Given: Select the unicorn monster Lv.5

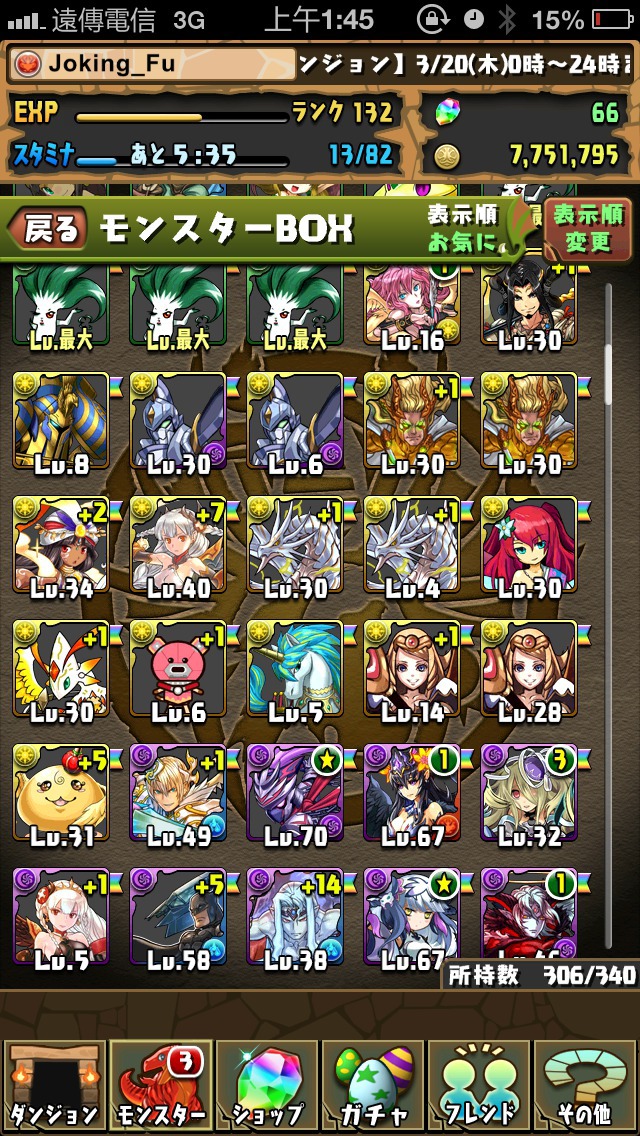Looking at the screenshot, I should click(x=295, y=674).
